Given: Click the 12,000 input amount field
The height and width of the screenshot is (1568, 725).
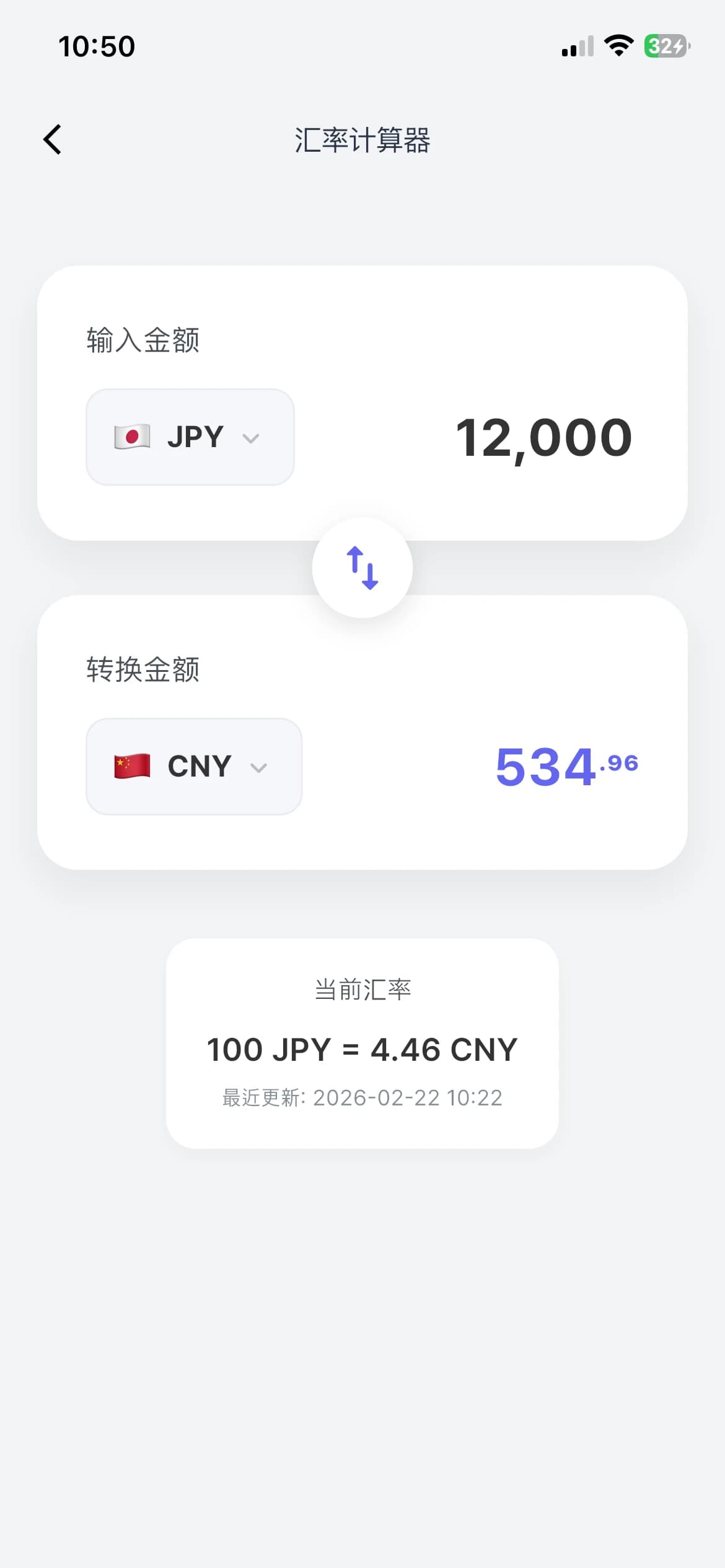Looking at the screenshot, I should [543, 437].
